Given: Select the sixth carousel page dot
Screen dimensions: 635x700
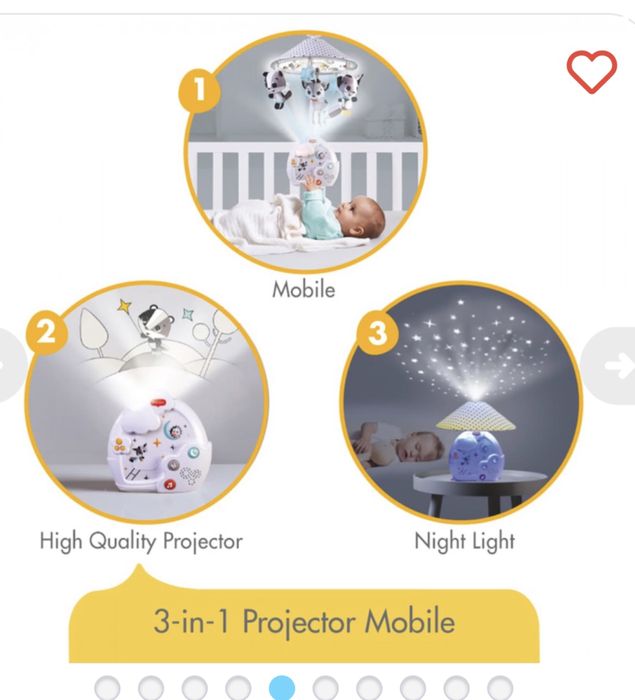Looking at the screenshot, I should [326, 687].
